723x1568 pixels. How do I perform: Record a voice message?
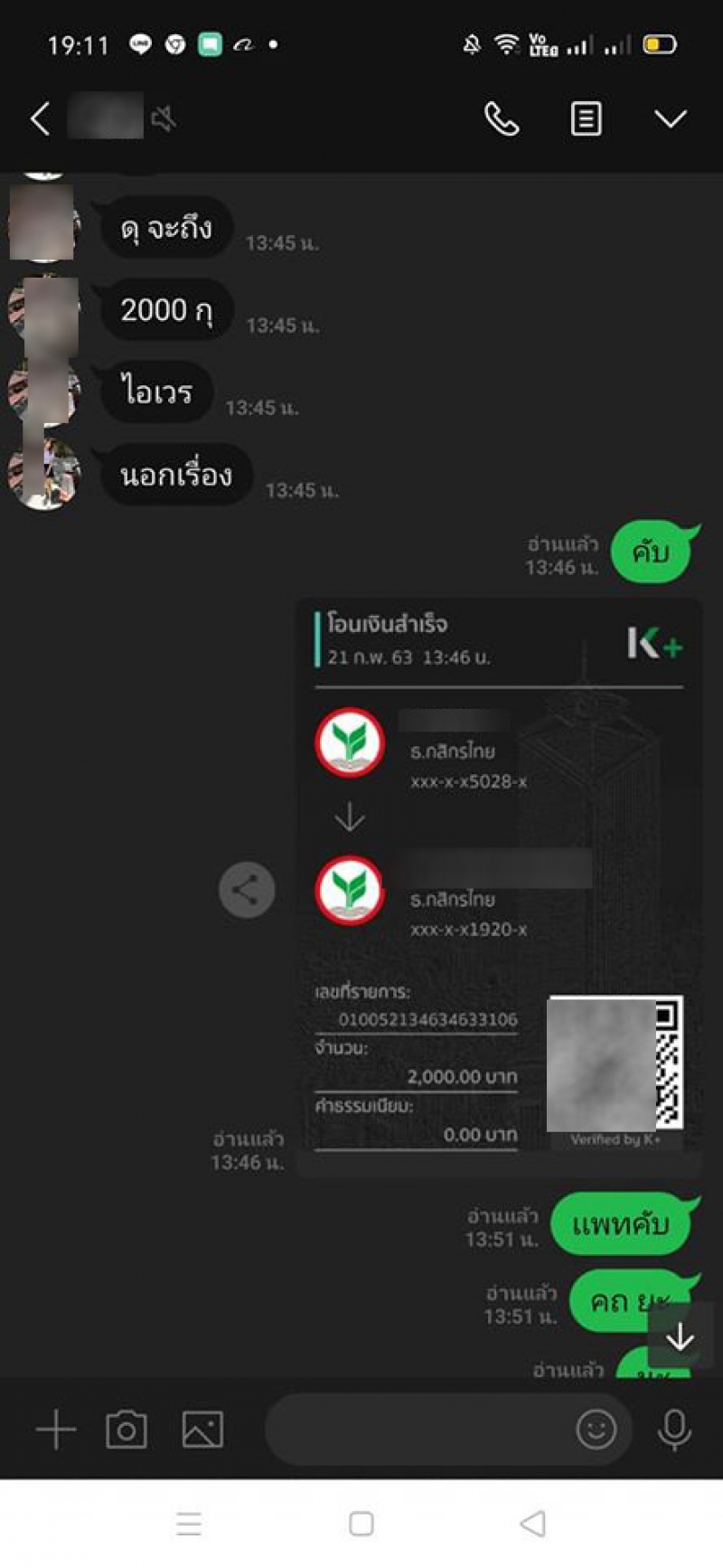pos(674,1430)
